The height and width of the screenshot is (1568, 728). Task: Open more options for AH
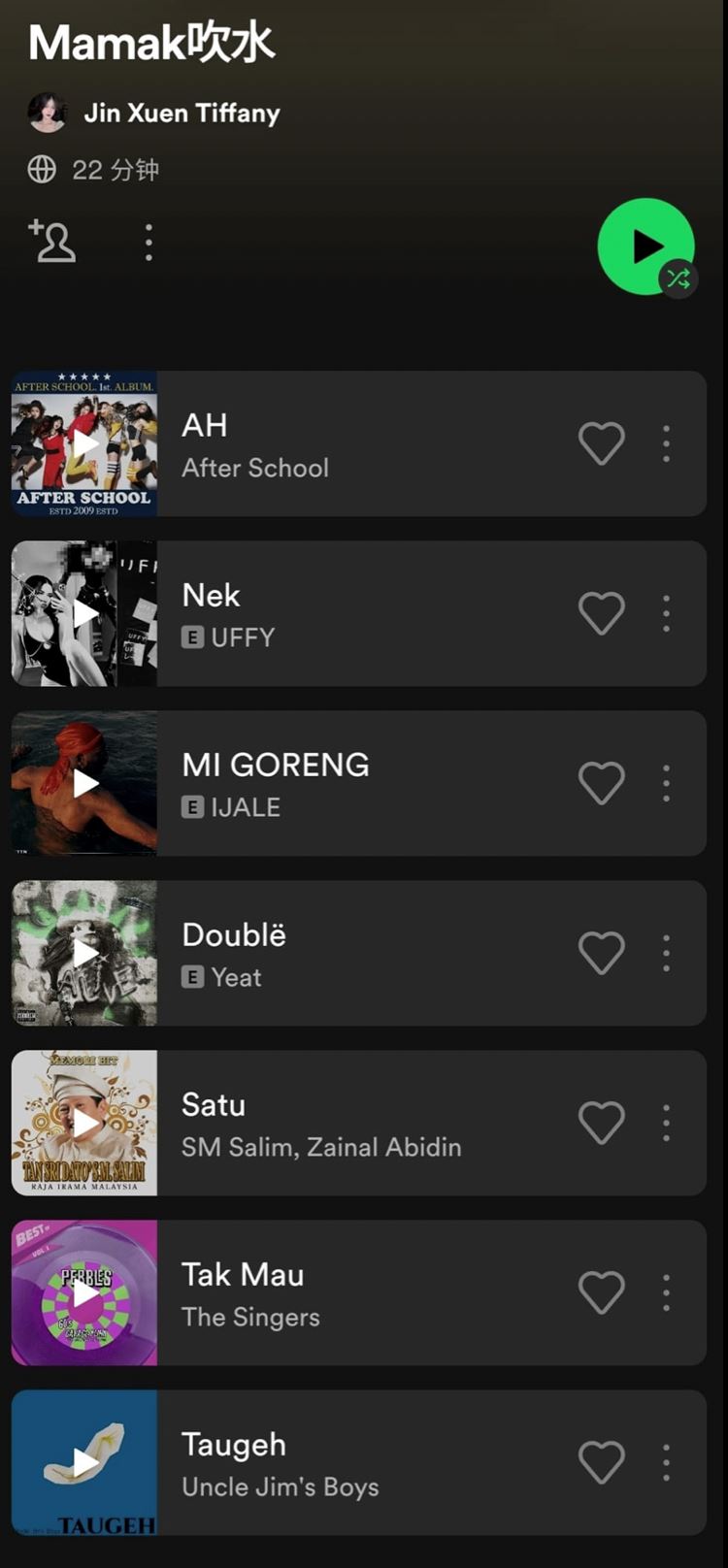pyautogui.click(x=666, y=444)
